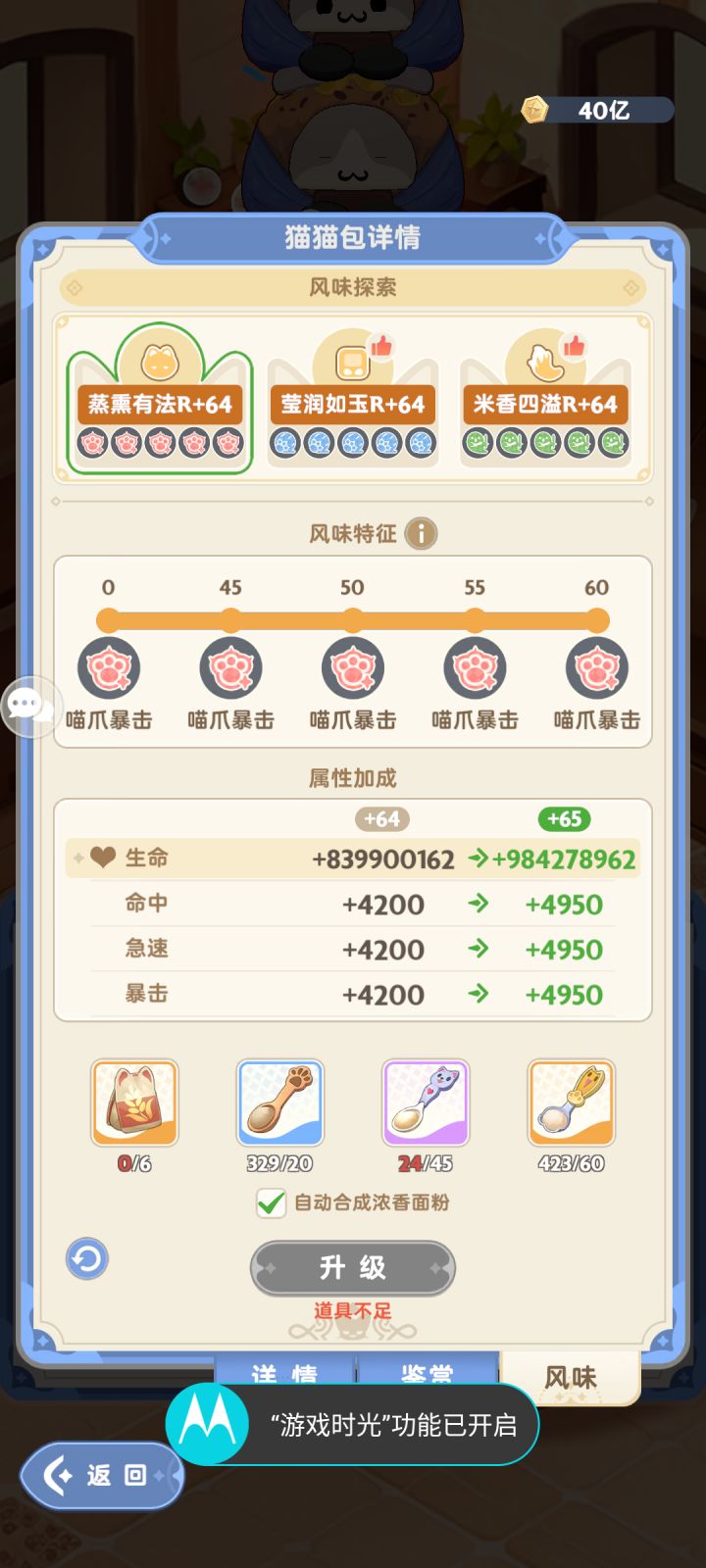
Task: Open the purple cat spoon material showing 24/45
Action: tap(426, 1102)
